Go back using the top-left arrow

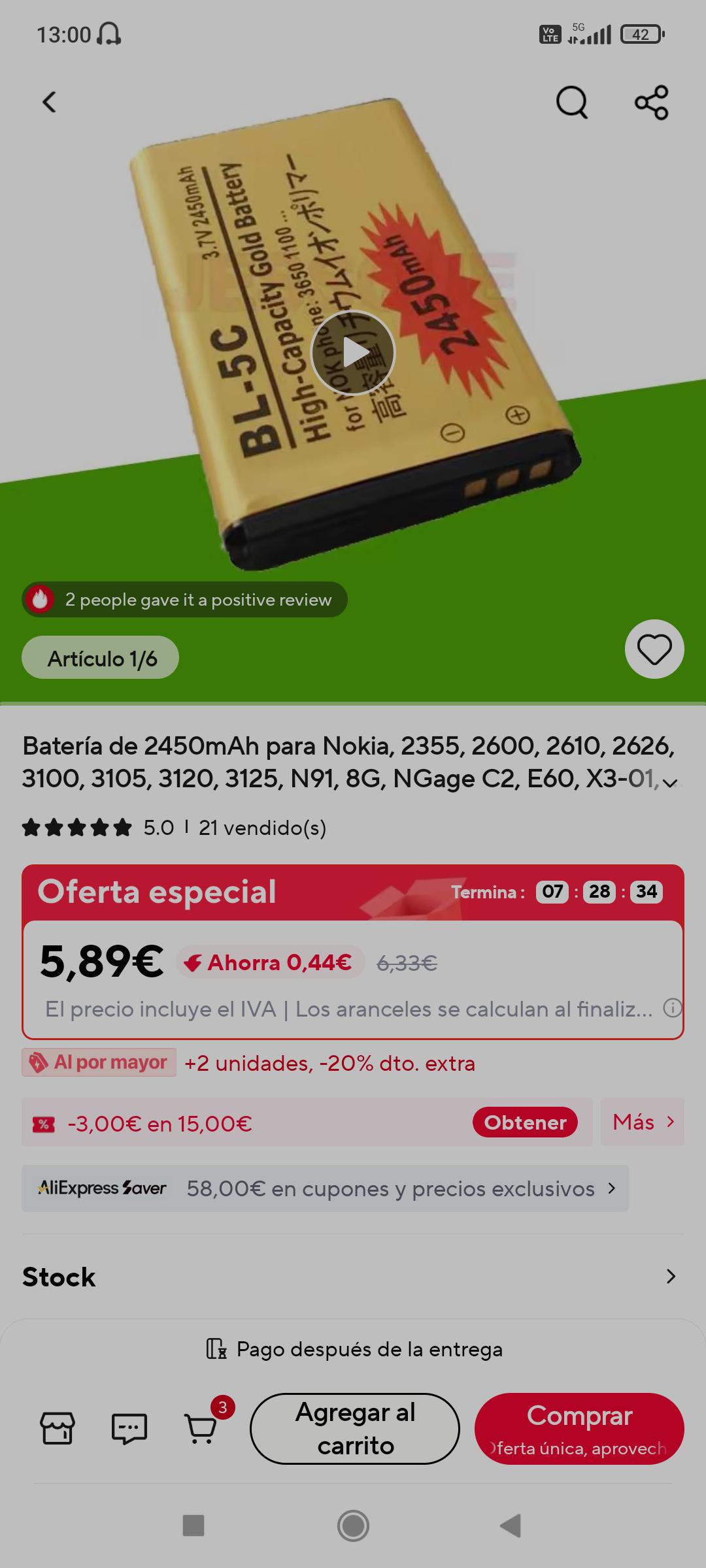50,102
